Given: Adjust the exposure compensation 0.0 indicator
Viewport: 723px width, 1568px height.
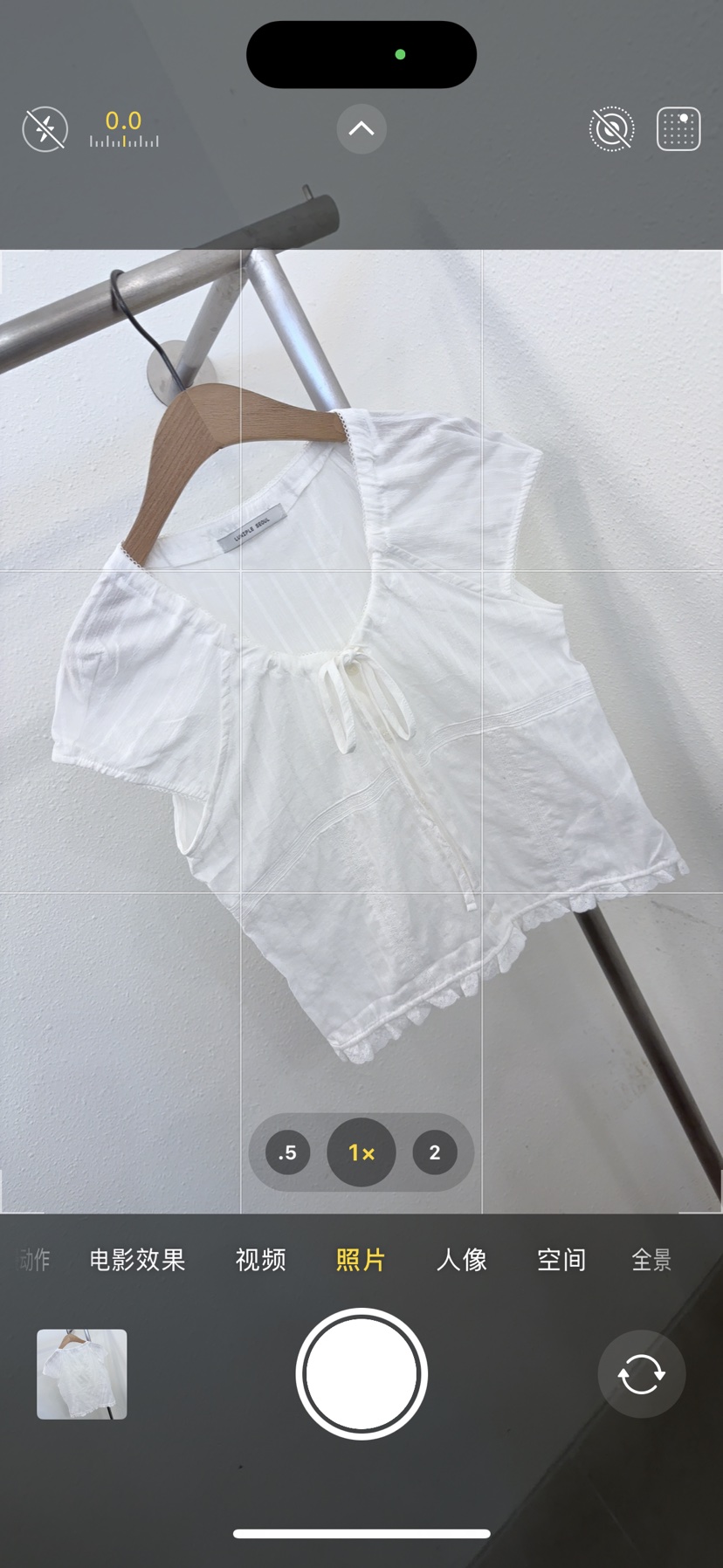Looking at the screenshot, I should point(124,128).
